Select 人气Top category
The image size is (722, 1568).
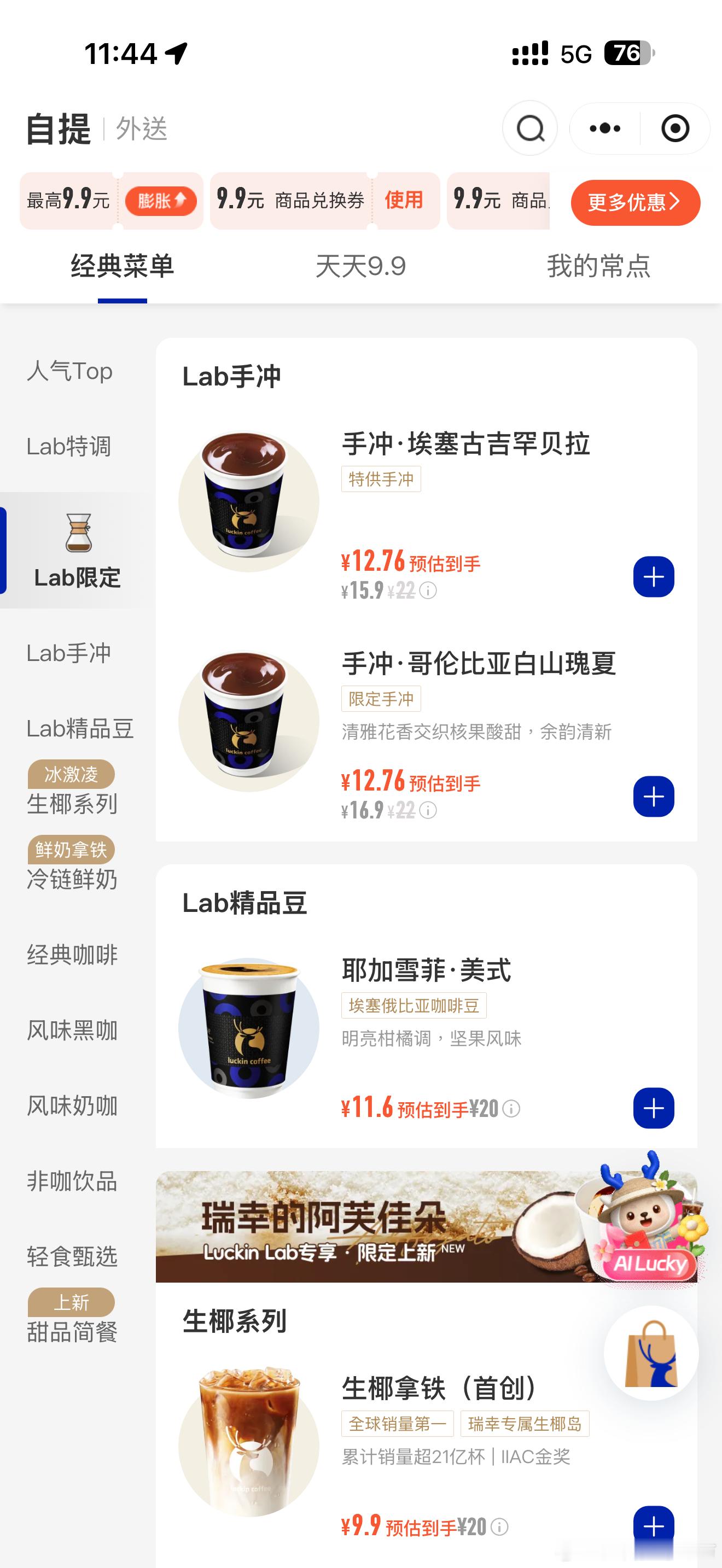click(69, 371)
